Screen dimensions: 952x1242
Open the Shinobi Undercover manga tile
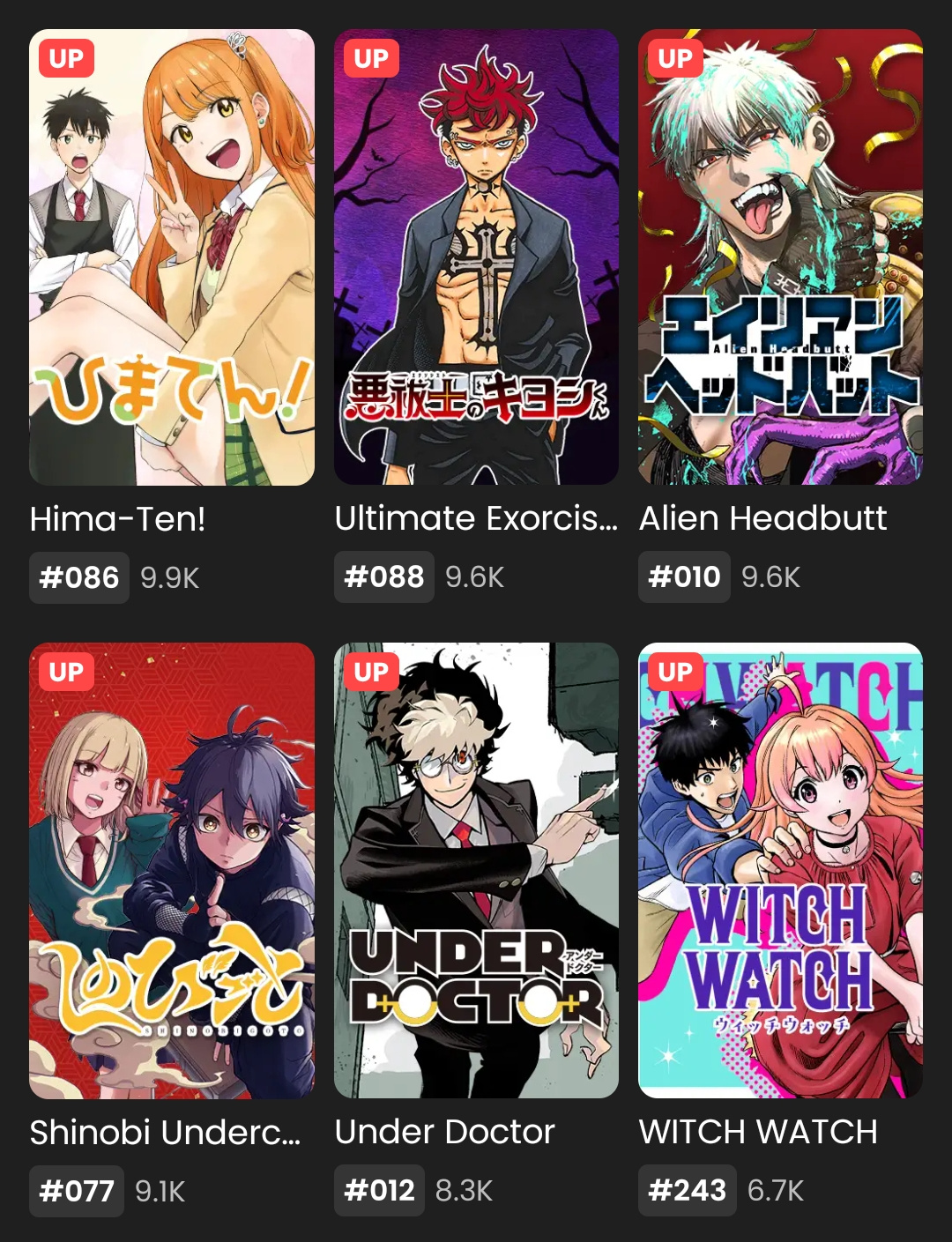[172, 871]
